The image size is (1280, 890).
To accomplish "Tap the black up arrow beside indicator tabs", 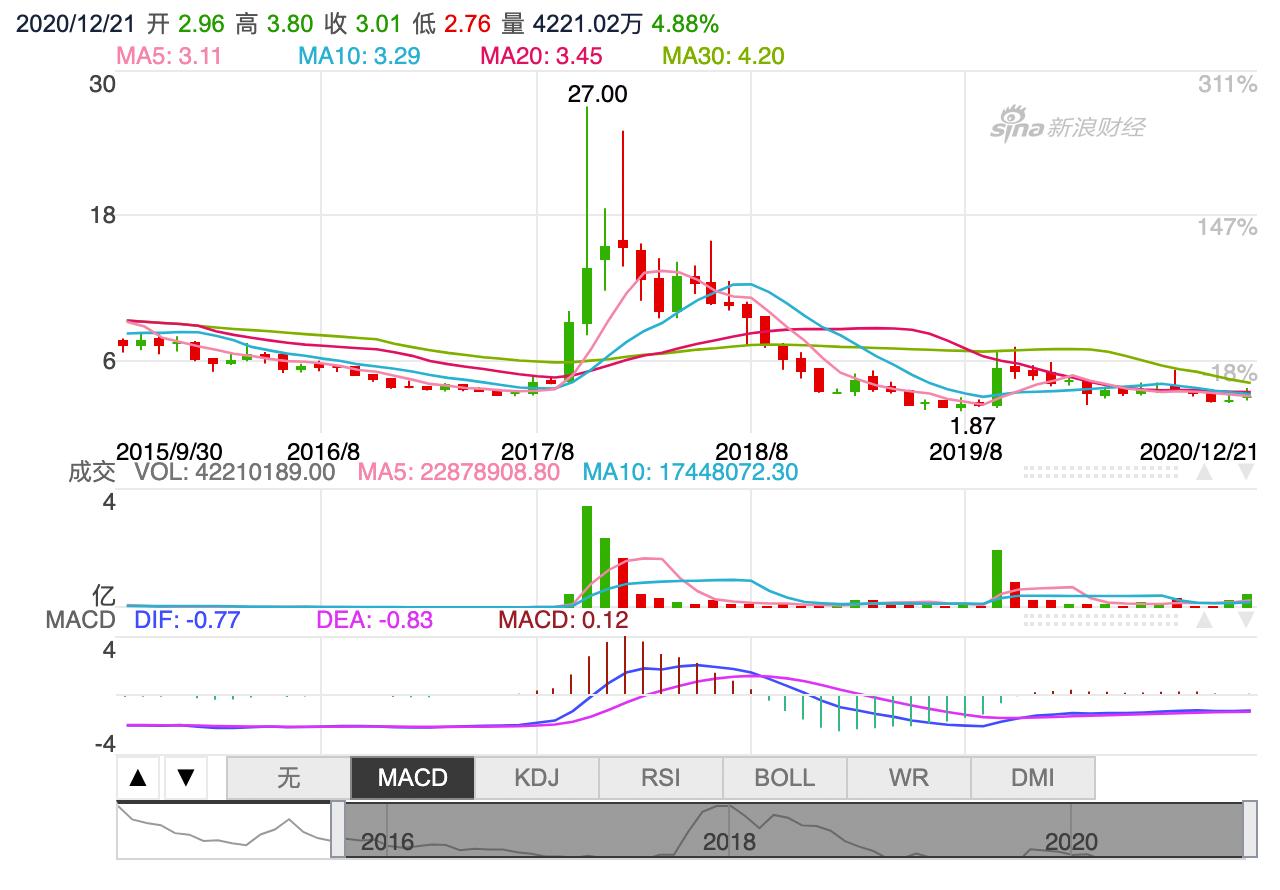I will coord(139,777).
